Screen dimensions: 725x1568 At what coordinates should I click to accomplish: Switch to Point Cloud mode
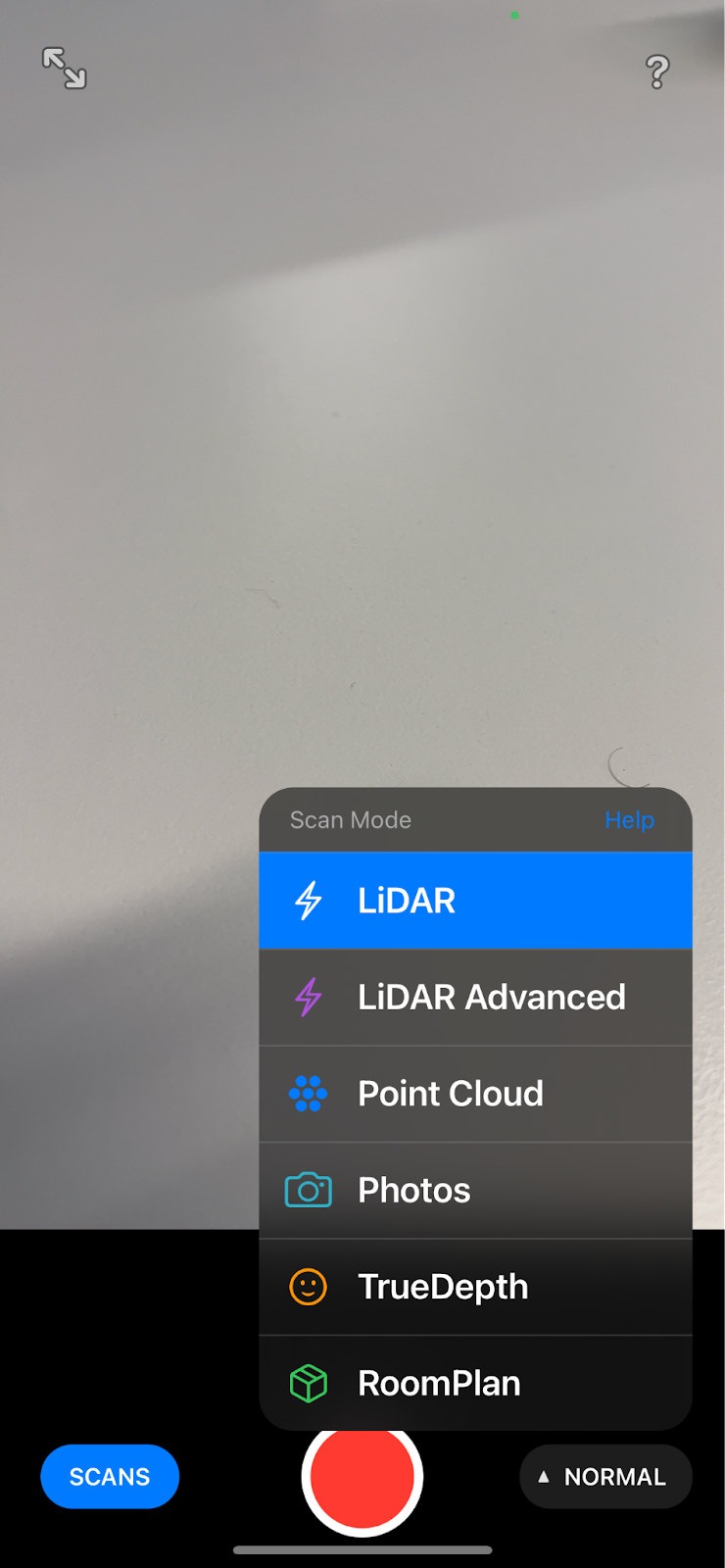pyautogui.click(x=475, y=1094)
